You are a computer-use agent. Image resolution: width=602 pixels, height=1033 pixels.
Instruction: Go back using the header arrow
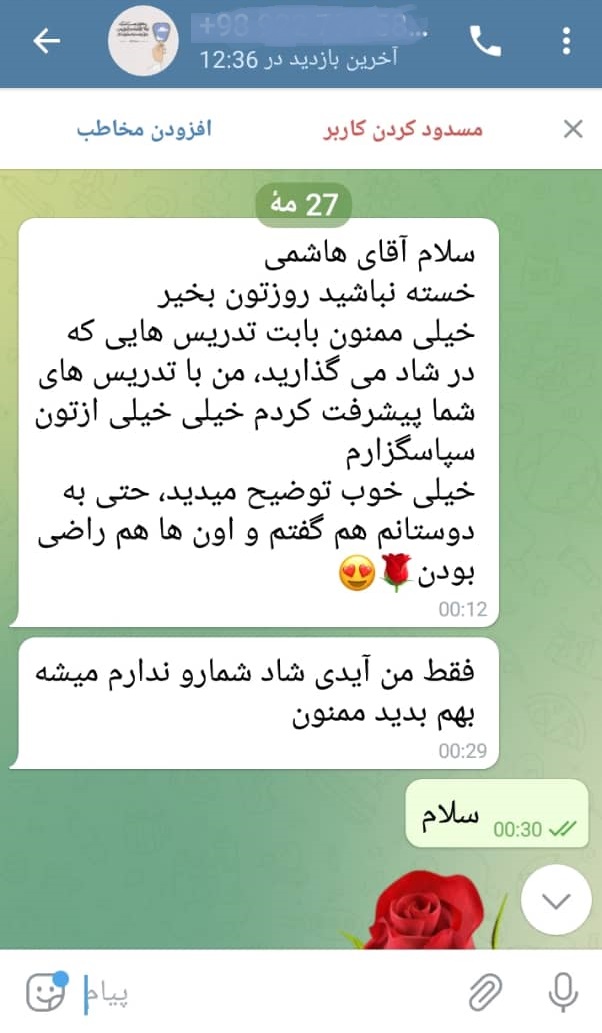pos(47,41)
